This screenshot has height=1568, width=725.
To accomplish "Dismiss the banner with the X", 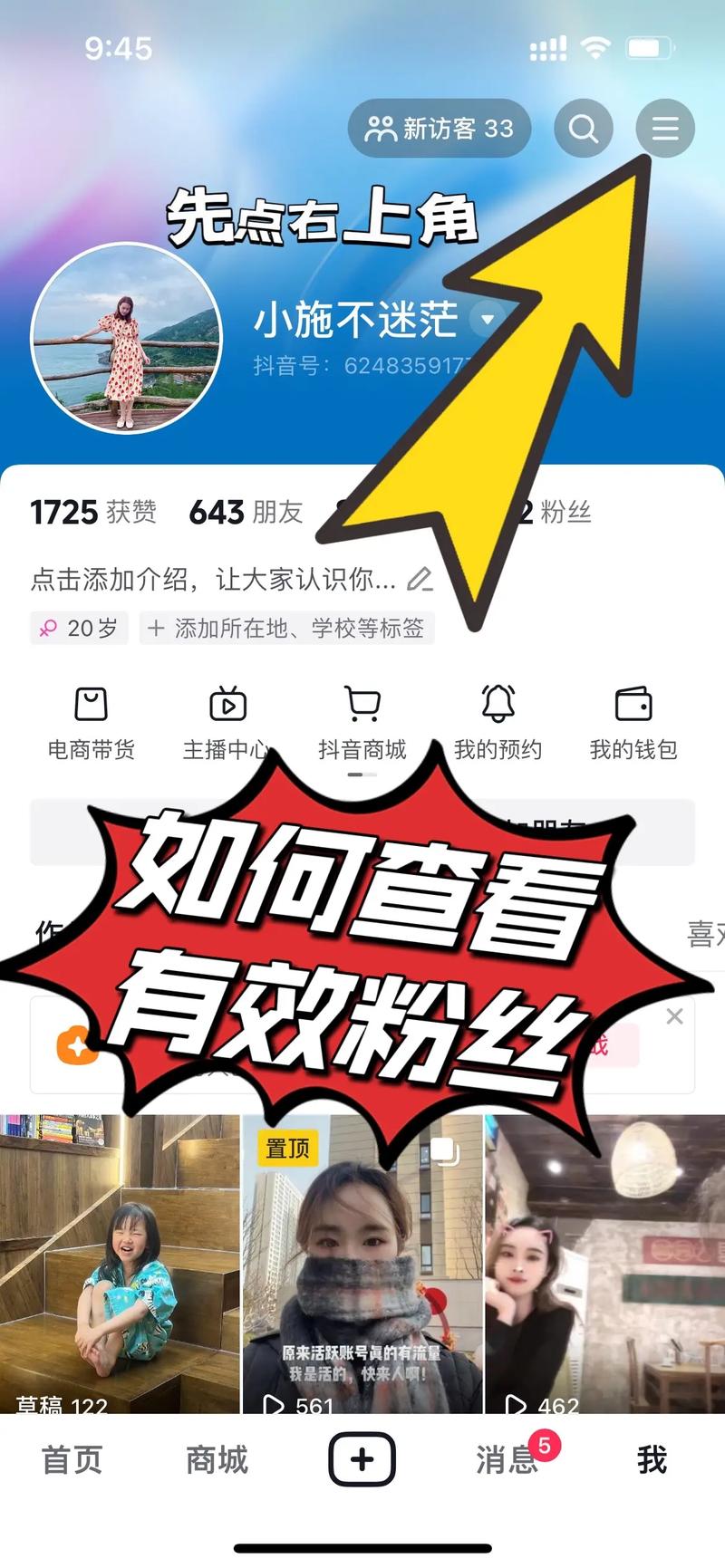I will [x=674, y=1016].
